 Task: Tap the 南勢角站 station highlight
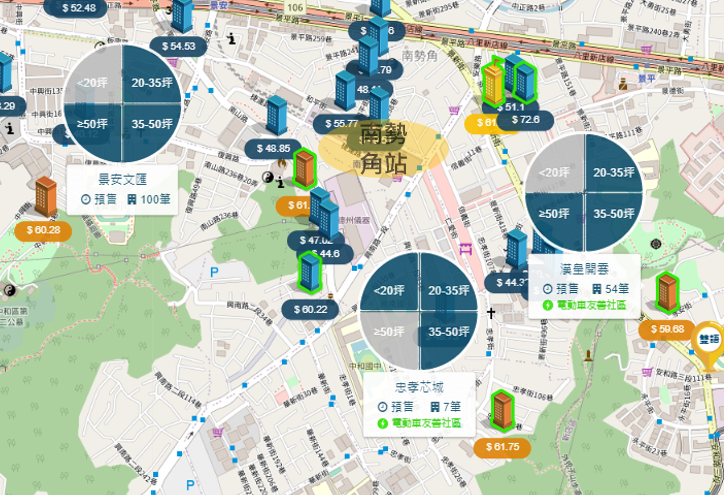pyautogui.click(x=383, y=148)
